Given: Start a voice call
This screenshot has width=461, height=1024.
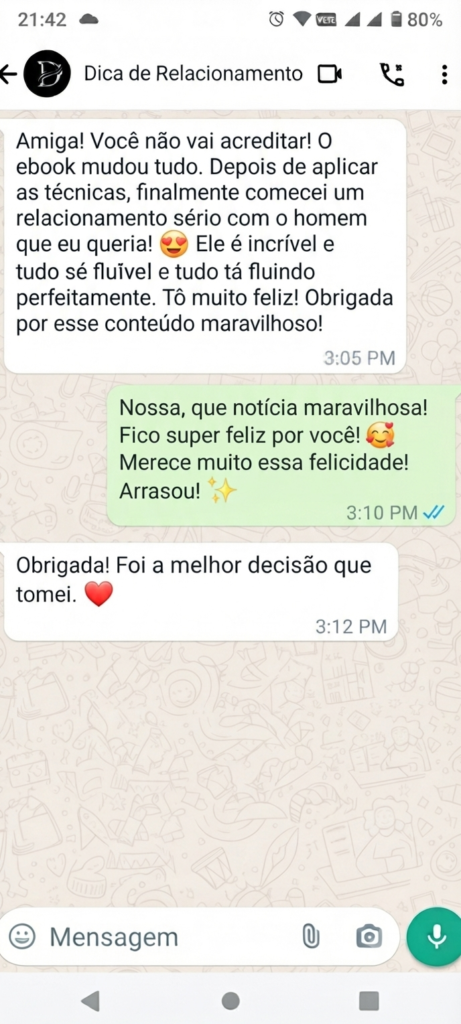Looking at the screenshot, I should [392, 74].
